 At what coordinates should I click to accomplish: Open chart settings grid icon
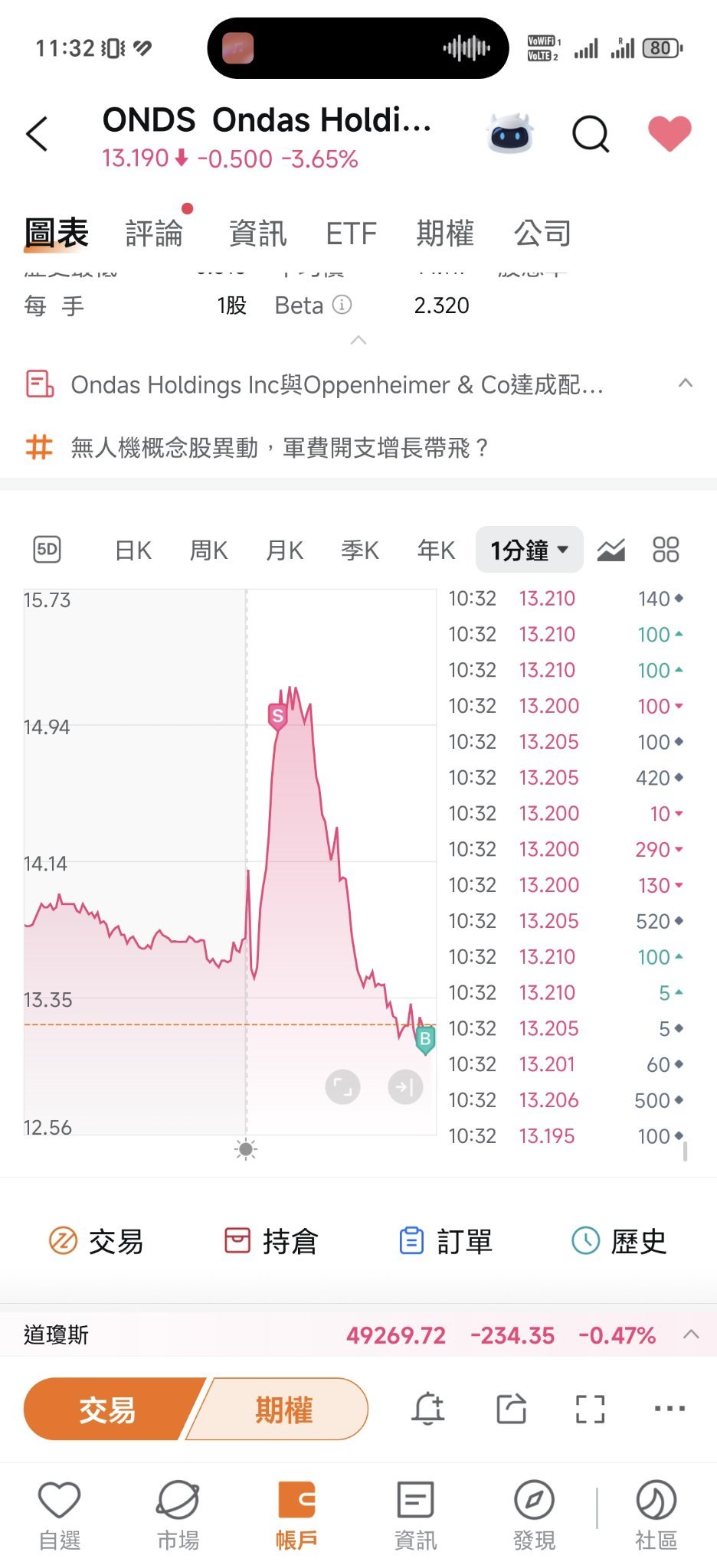click(666, 550)
